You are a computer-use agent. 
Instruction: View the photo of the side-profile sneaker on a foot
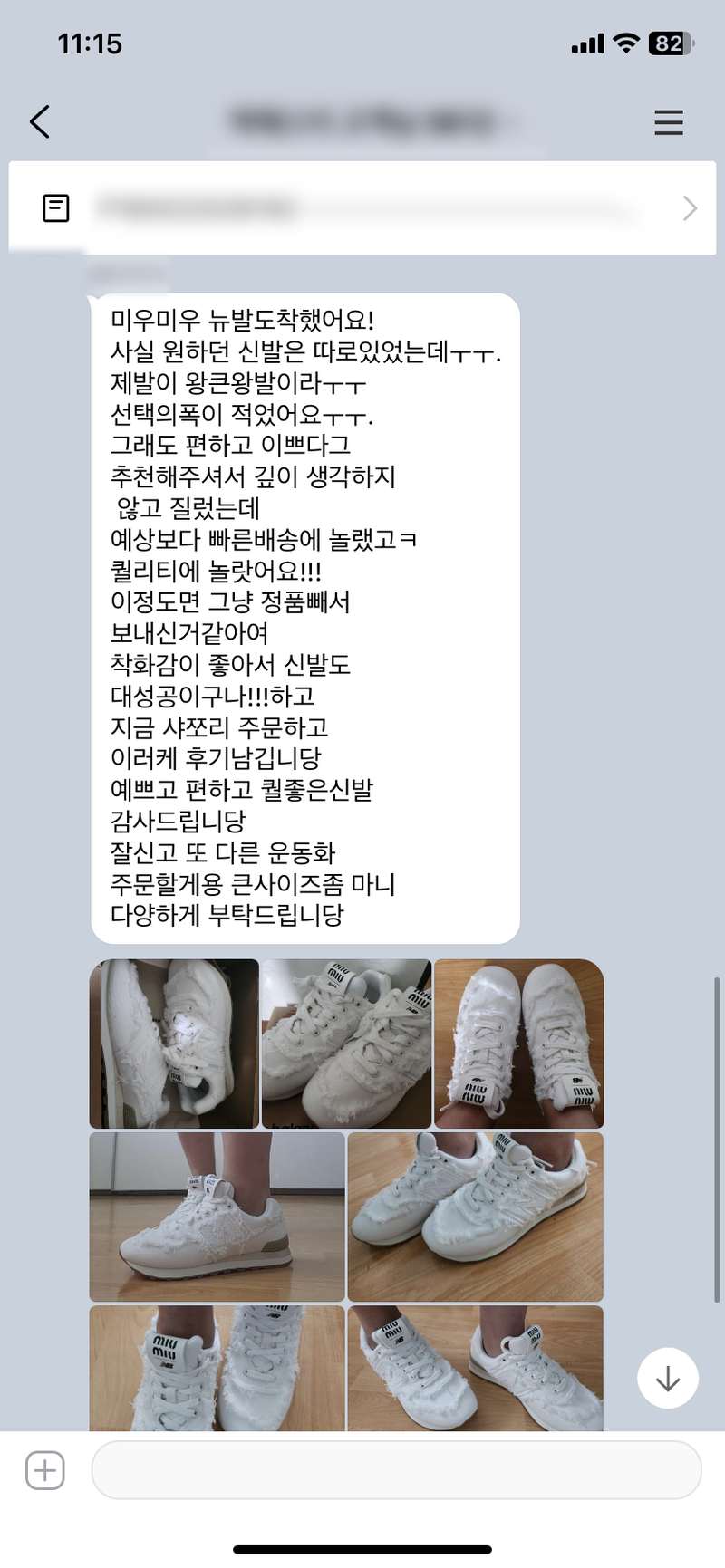click(217, 1216)
